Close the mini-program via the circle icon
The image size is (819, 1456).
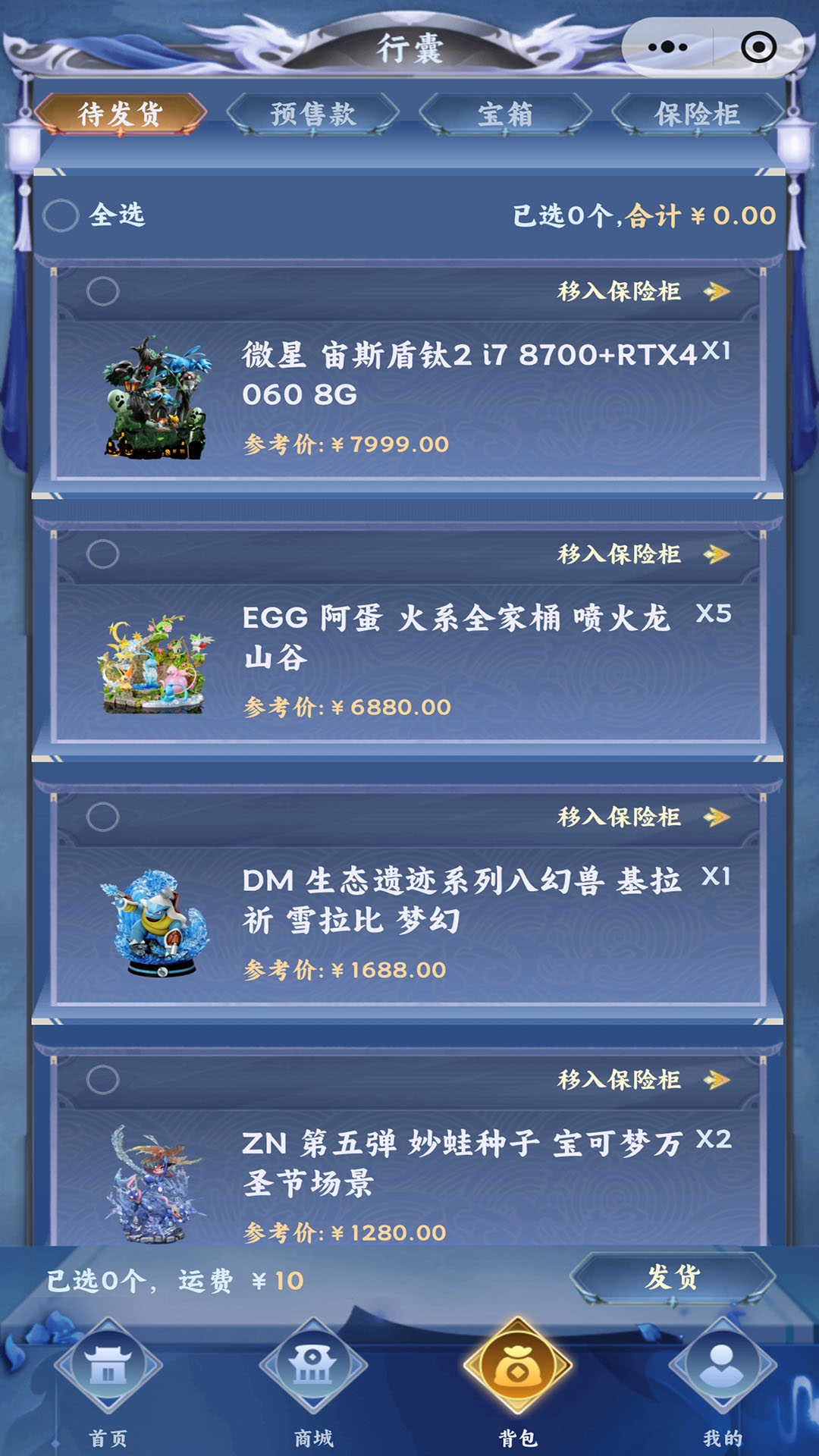pyautogui.click(x=758, y=47)
